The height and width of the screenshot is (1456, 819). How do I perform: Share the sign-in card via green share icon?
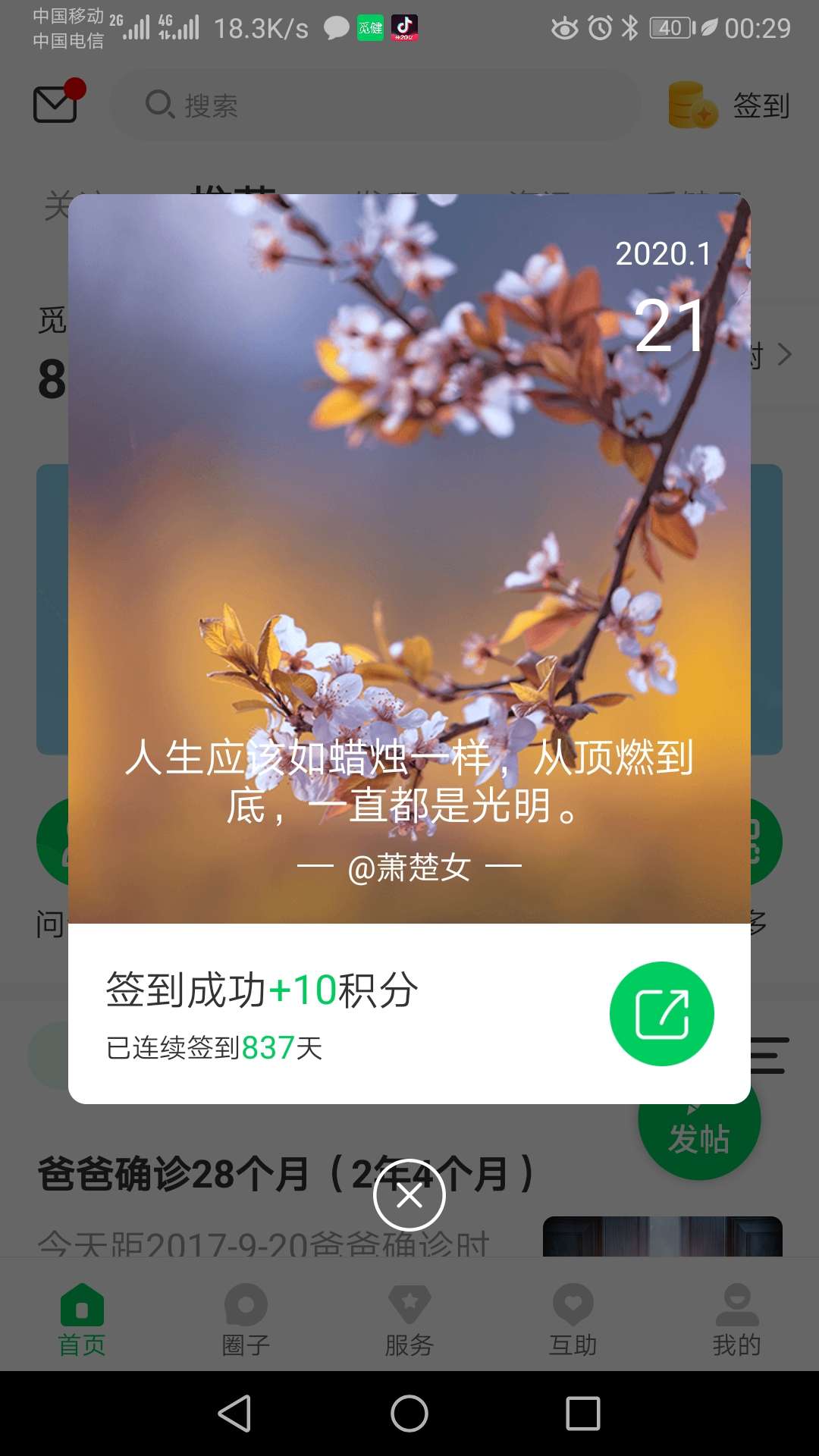pos(662,1014)
